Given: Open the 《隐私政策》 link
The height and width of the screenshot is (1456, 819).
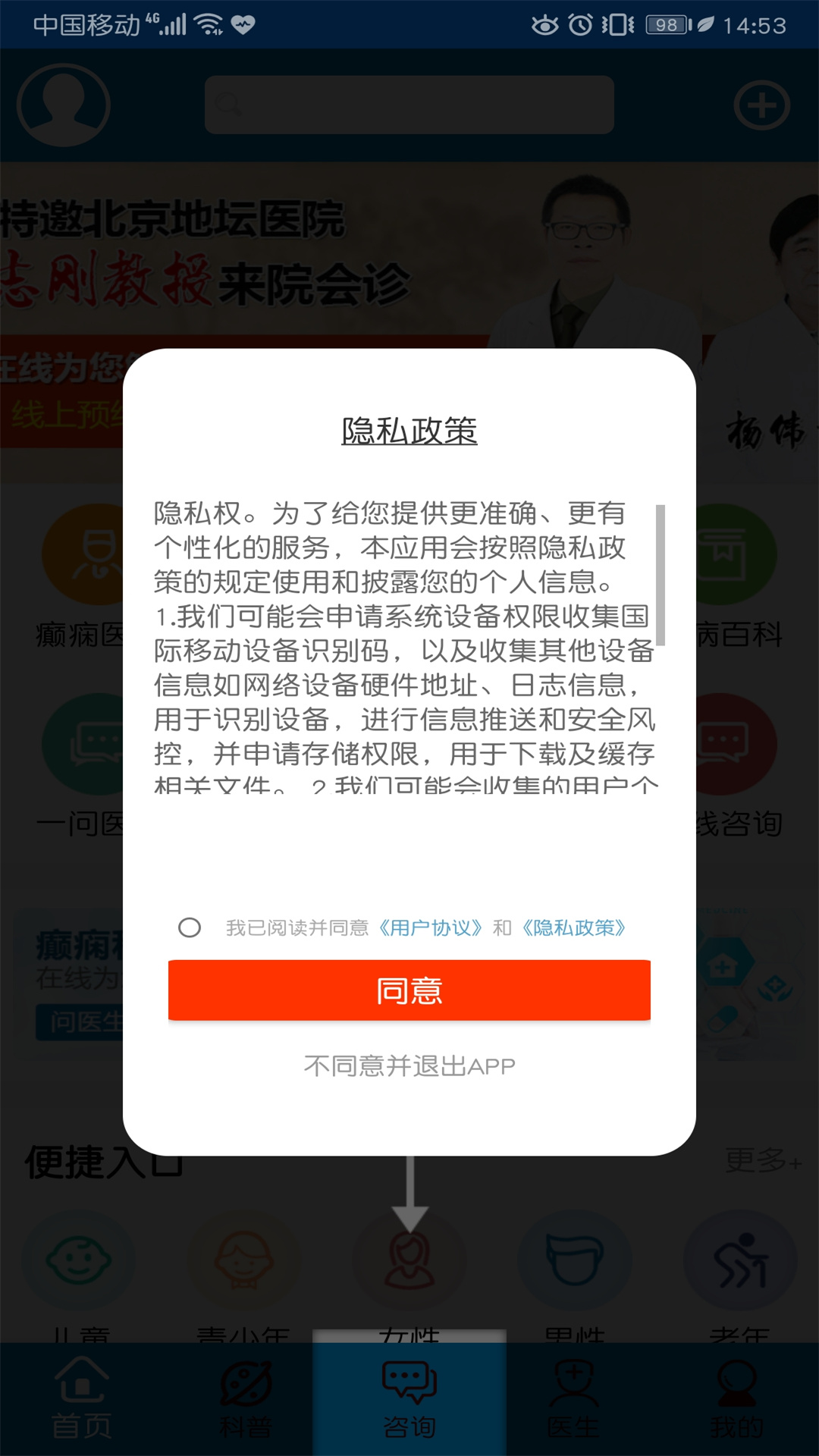Looking at the screenshot, I should [x=574, y=927].
